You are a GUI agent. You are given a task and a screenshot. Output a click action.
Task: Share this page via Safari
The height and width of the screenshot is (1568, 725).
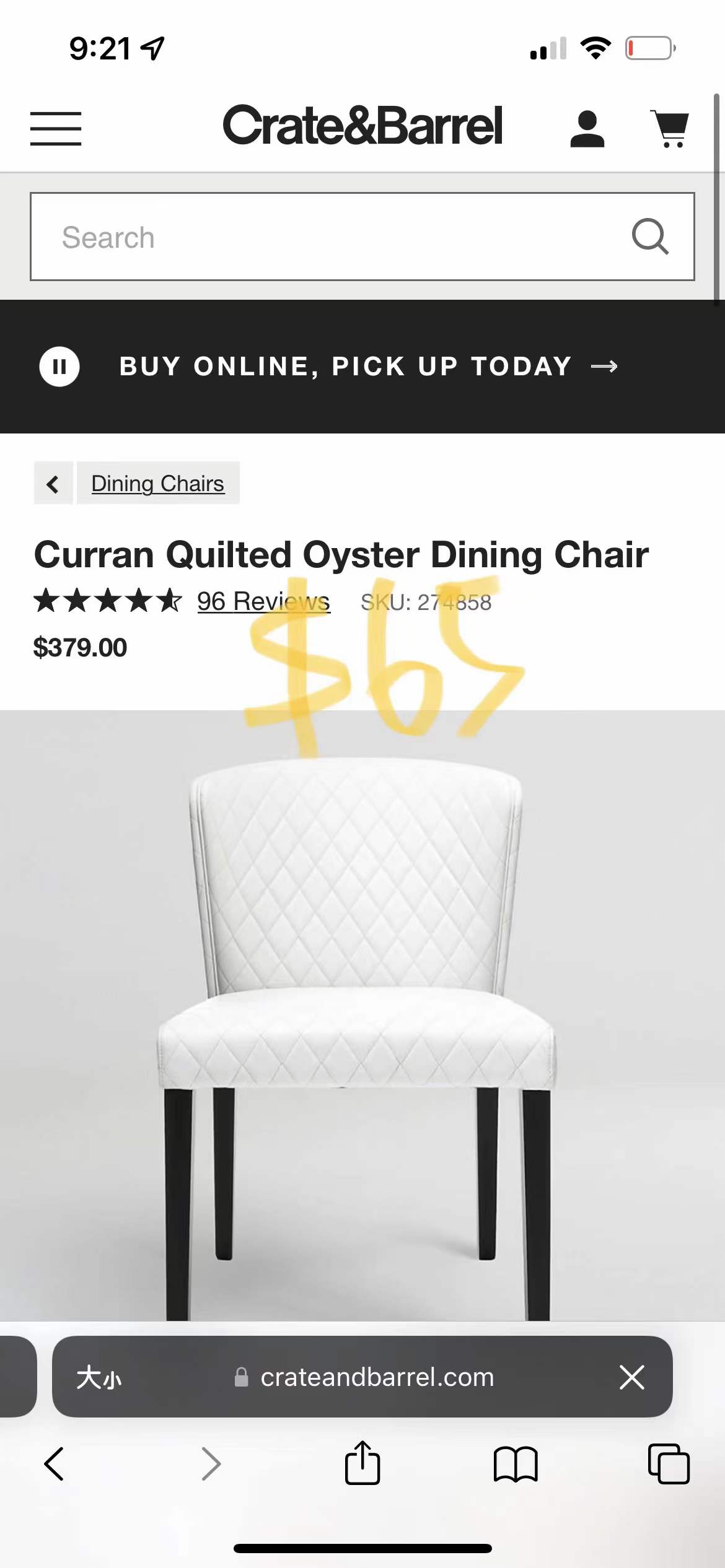point(362,1464)
